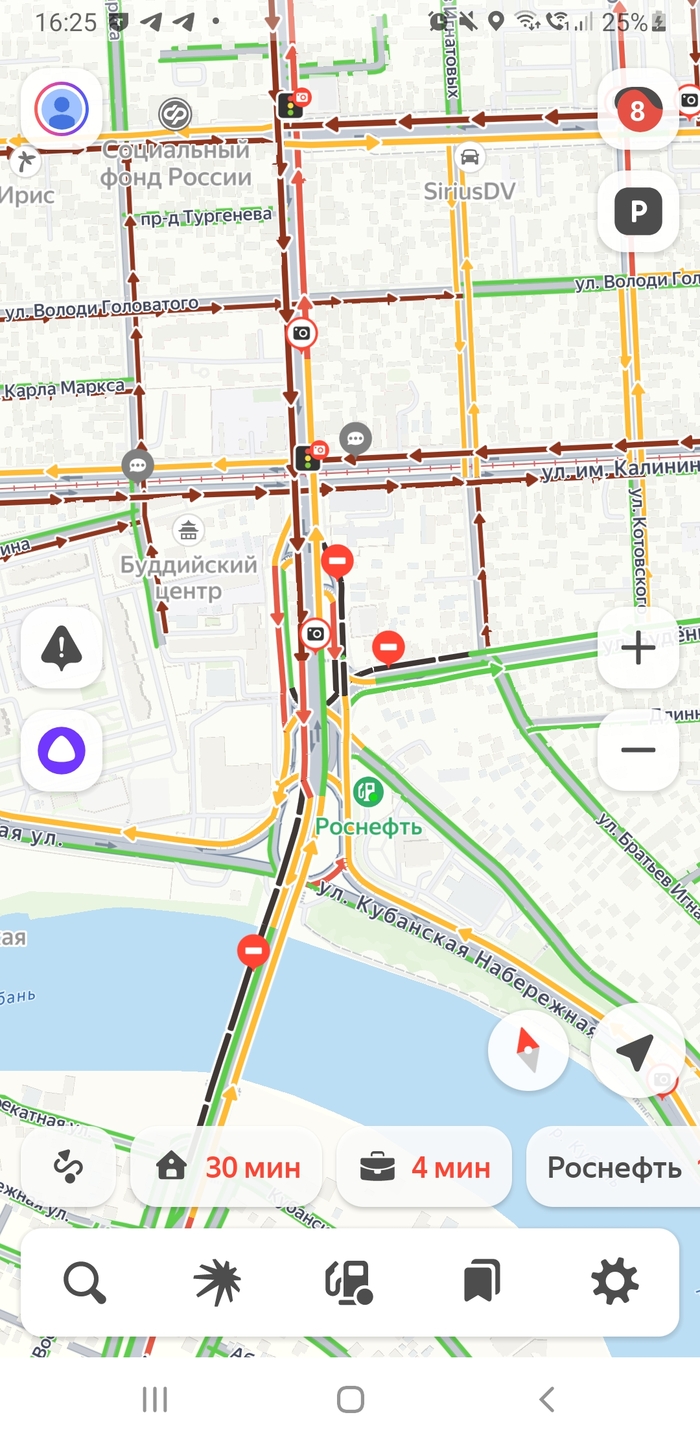Zoom out on the map
The image size is (700, 1439).
tap(637, 750)
